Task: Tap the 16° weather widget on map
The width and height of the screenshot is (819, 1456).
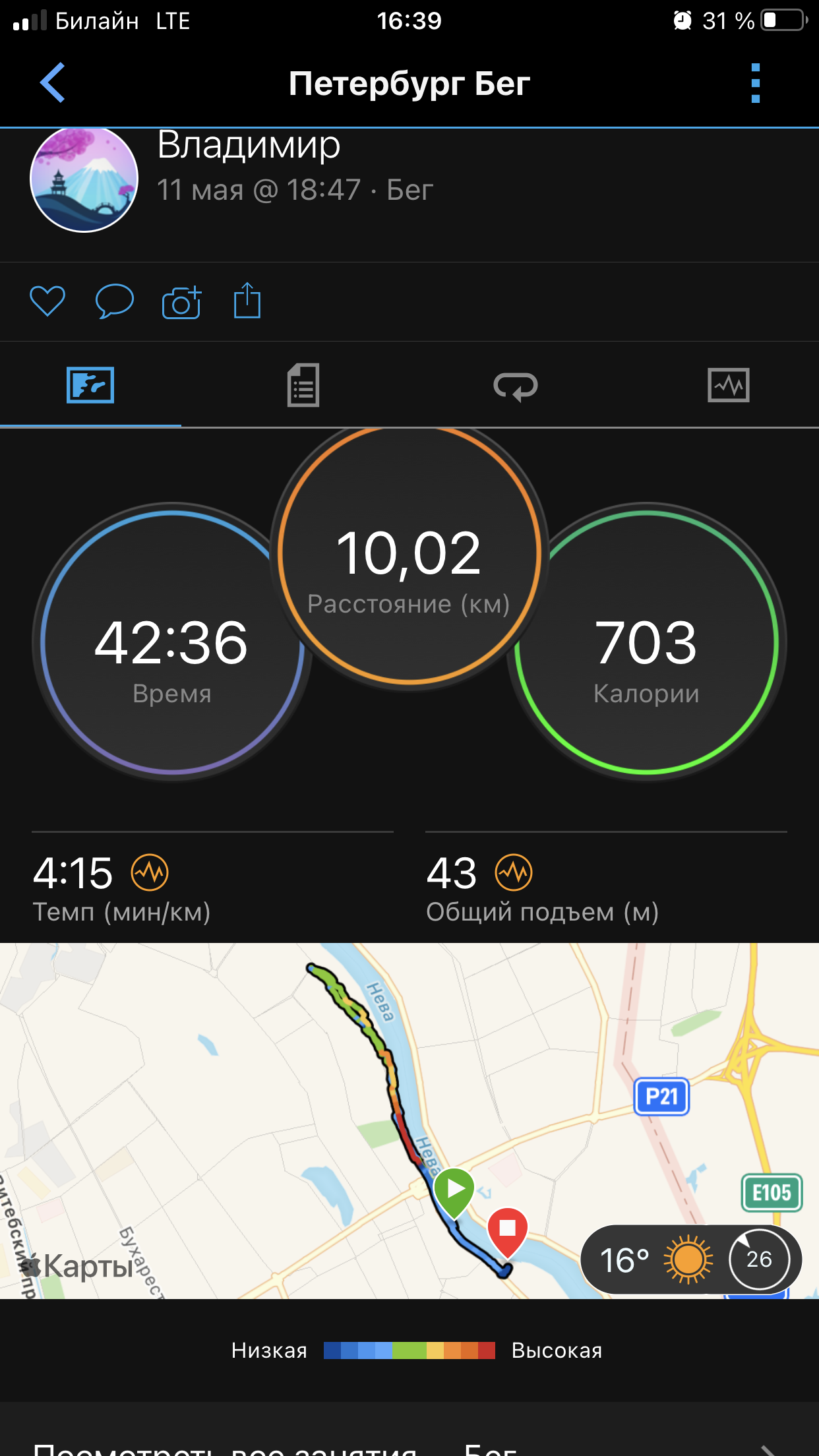Action: click(691, 1259)
